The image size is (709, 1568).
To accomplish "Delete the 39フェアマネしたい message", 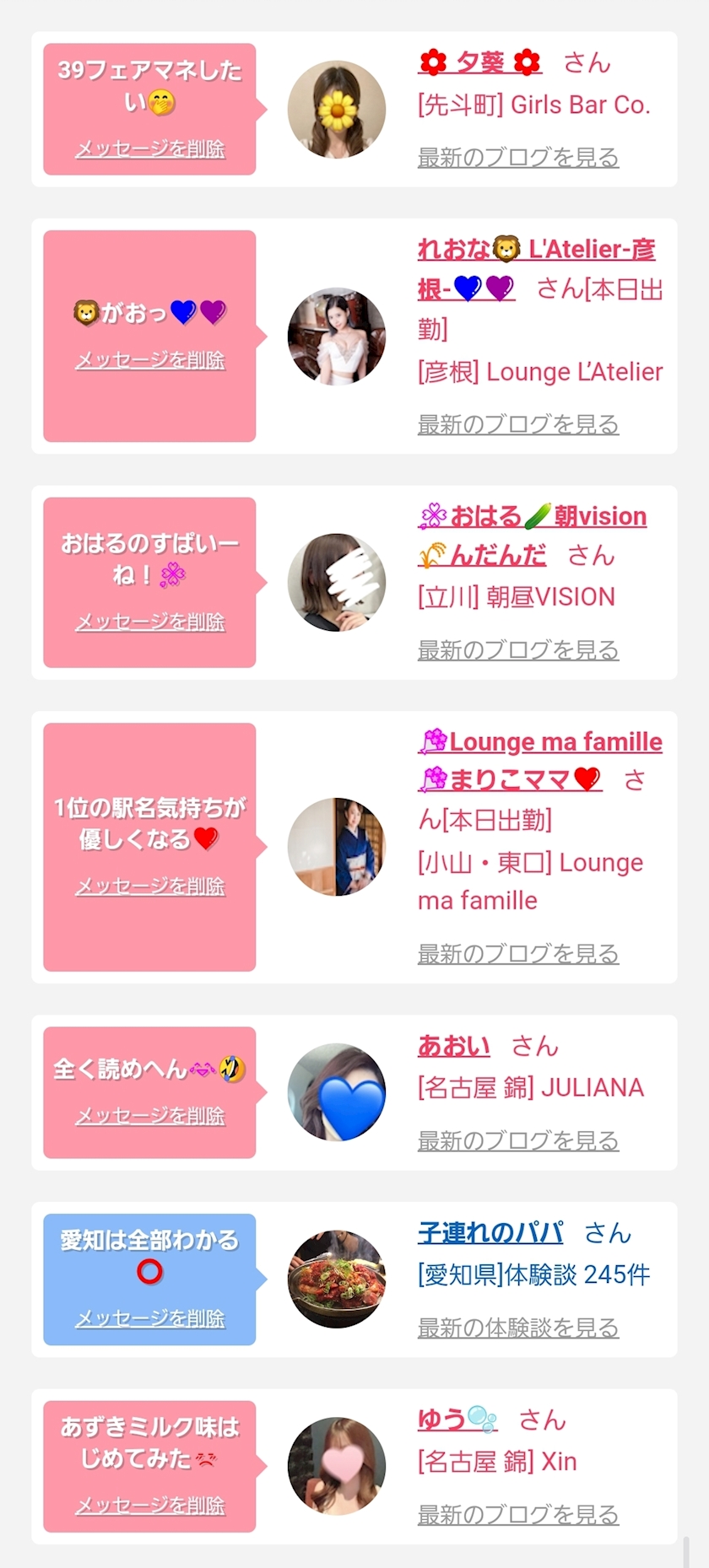I will (150, 149).
